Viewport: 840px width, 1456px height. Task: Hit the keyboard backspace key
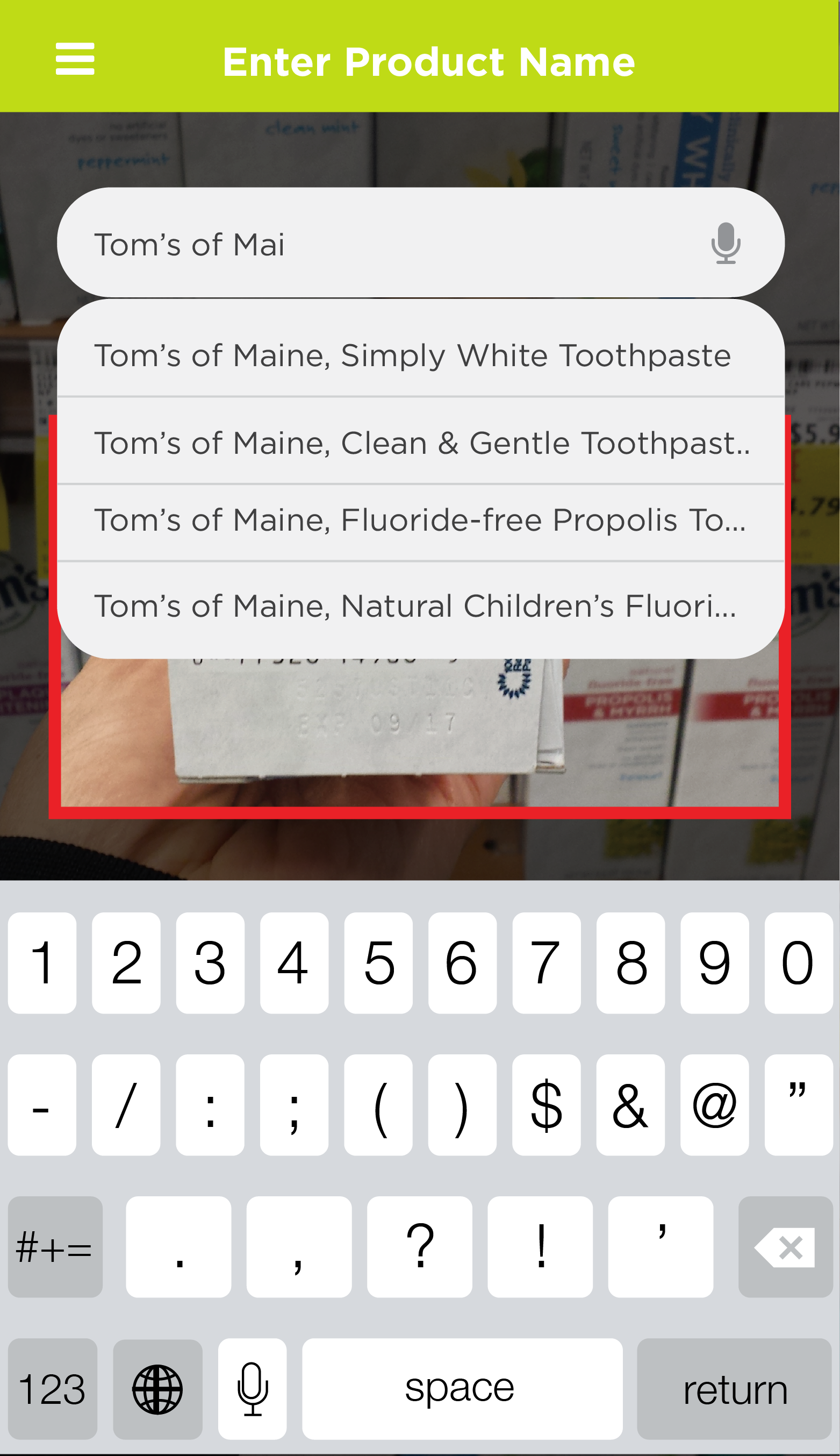(x=785, y=1248)
